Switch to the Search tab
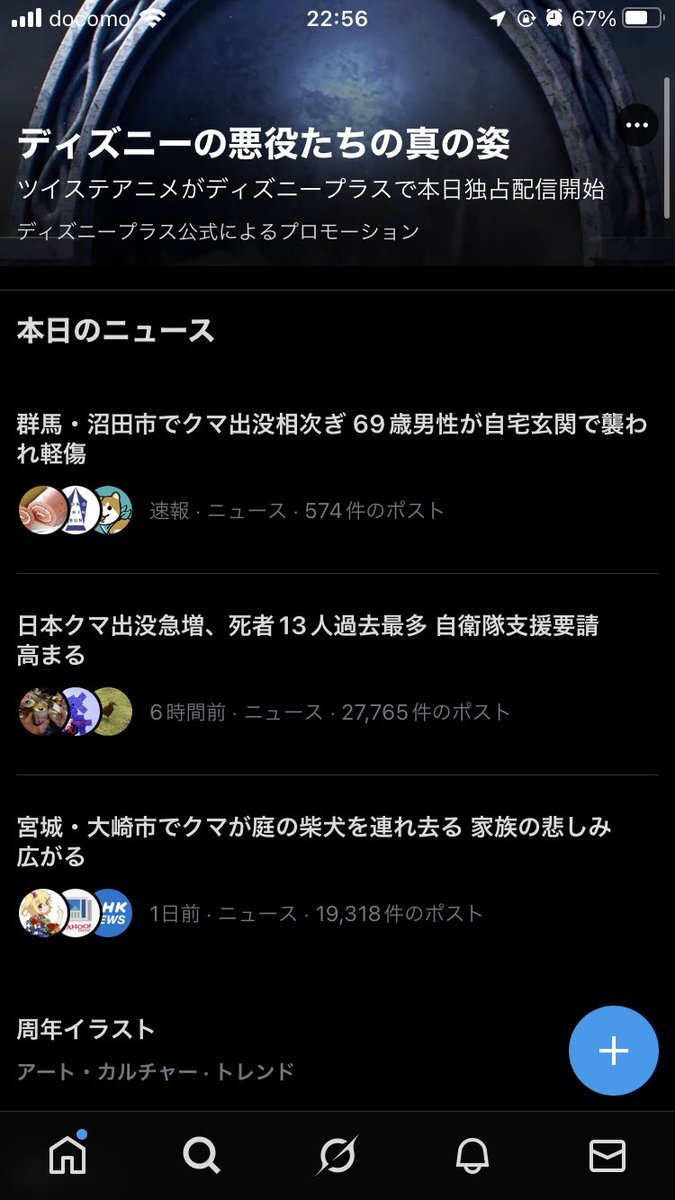The width and height of the screenshot is (675, 1200). pos(202,1156)
